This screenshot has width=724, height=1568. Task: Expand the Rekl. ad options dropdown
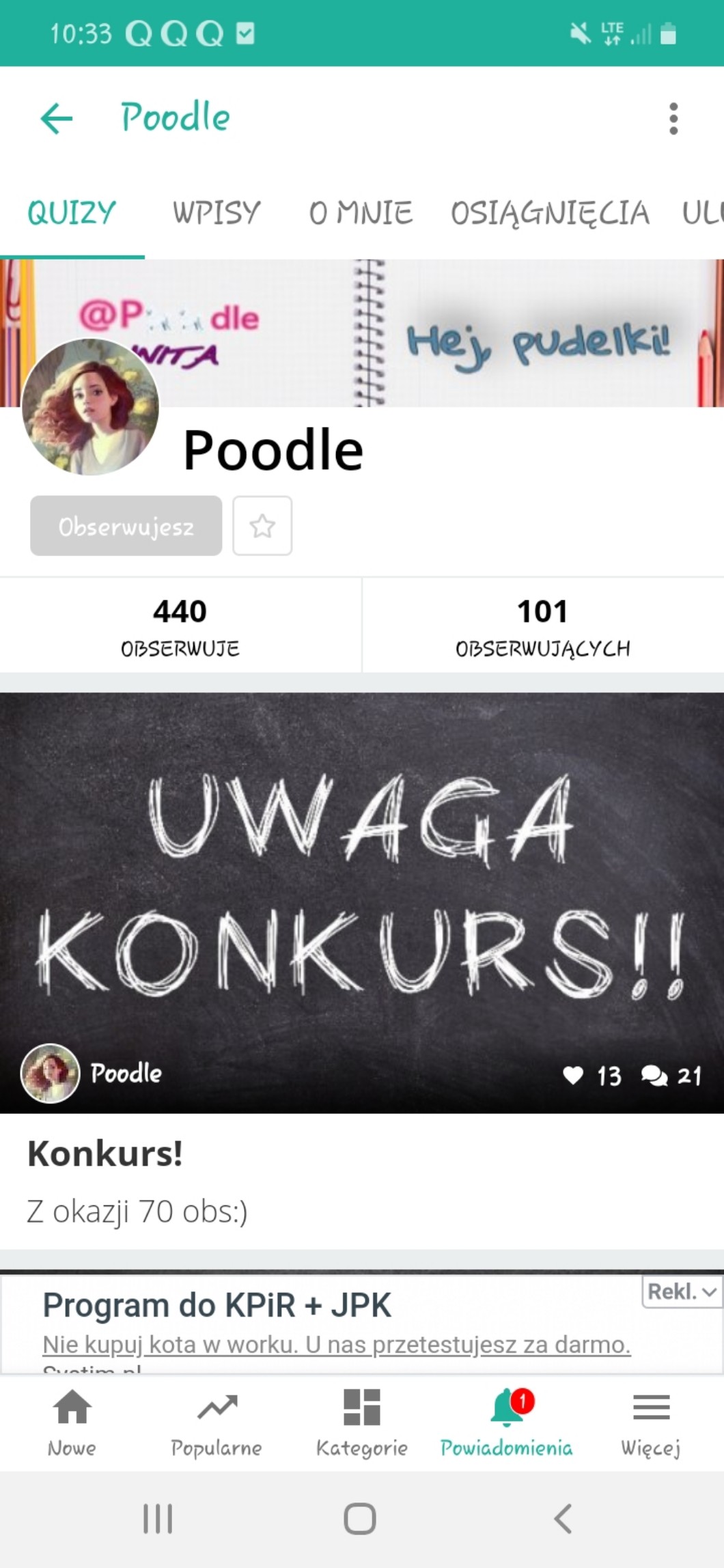point(682,1291)
